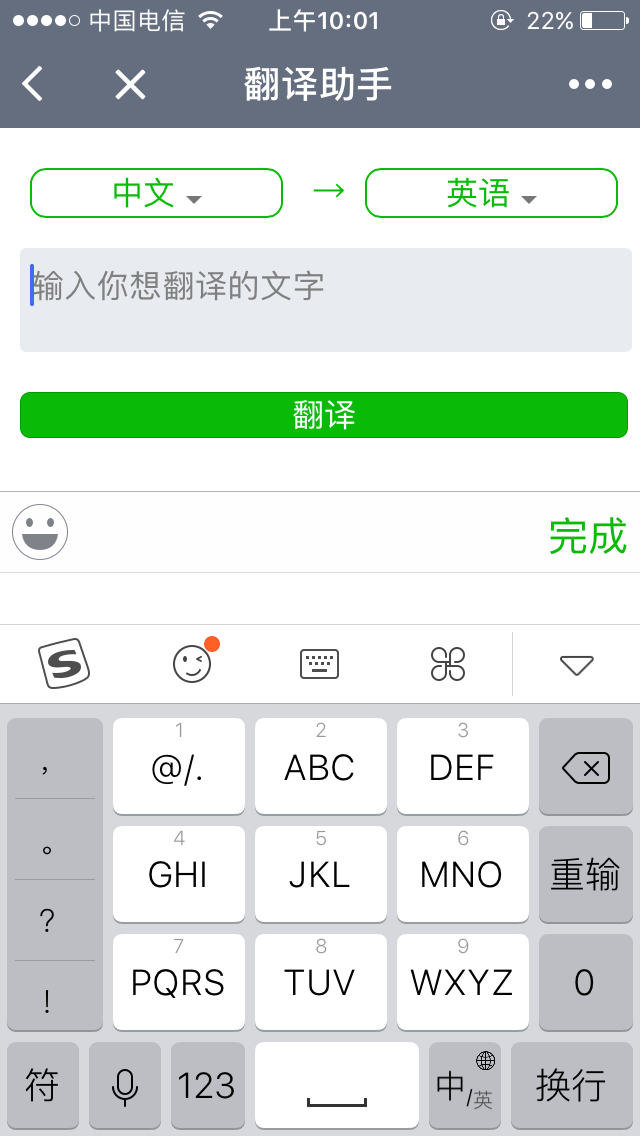The height and width of the screenshot is (1136, 640).
Task: Open the emoji smiley picker
Action: (40, 532)
